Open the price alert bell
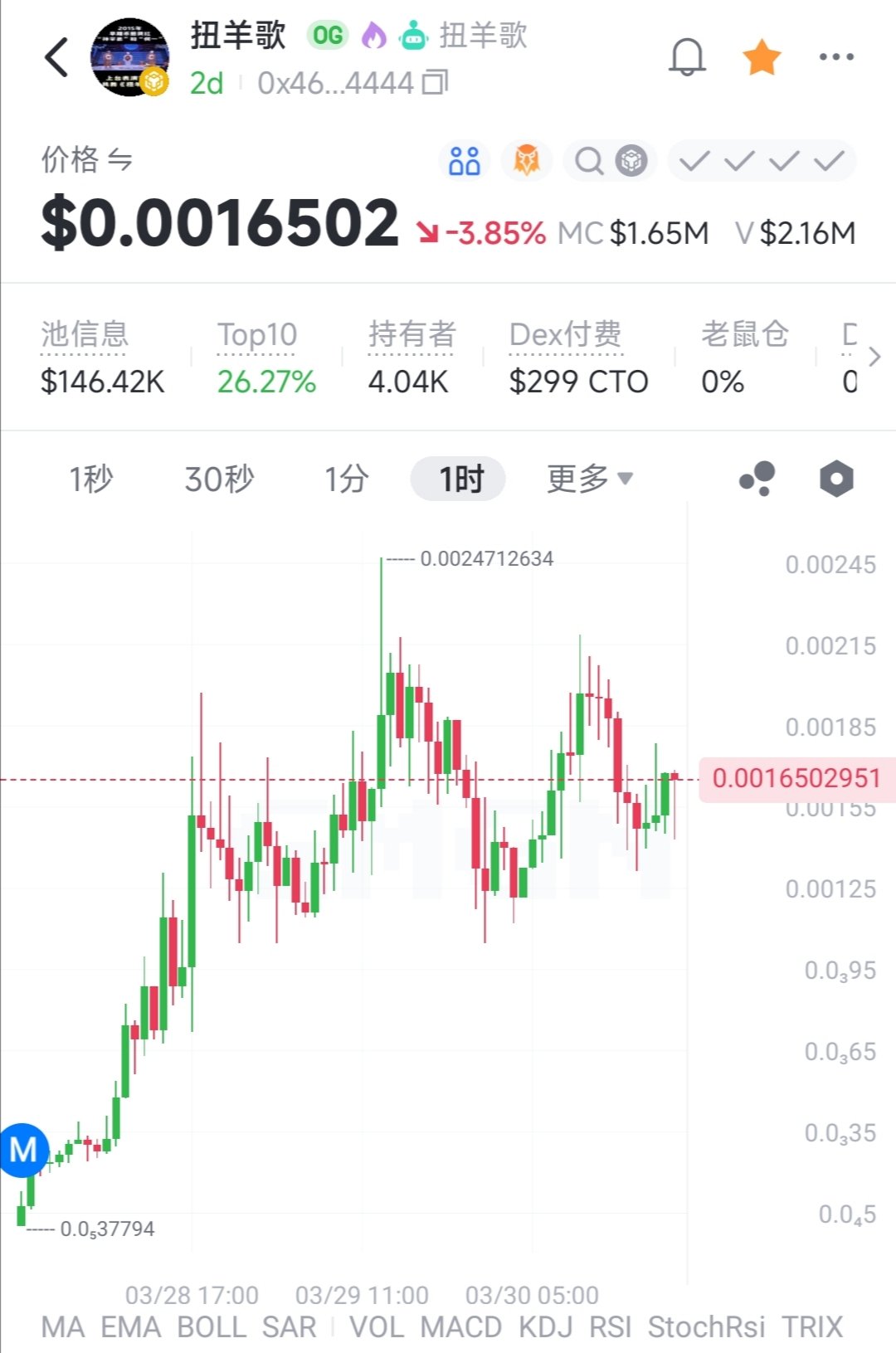Screen dimensions: 896x1353 pyautogui.click(x=687, y=58)
